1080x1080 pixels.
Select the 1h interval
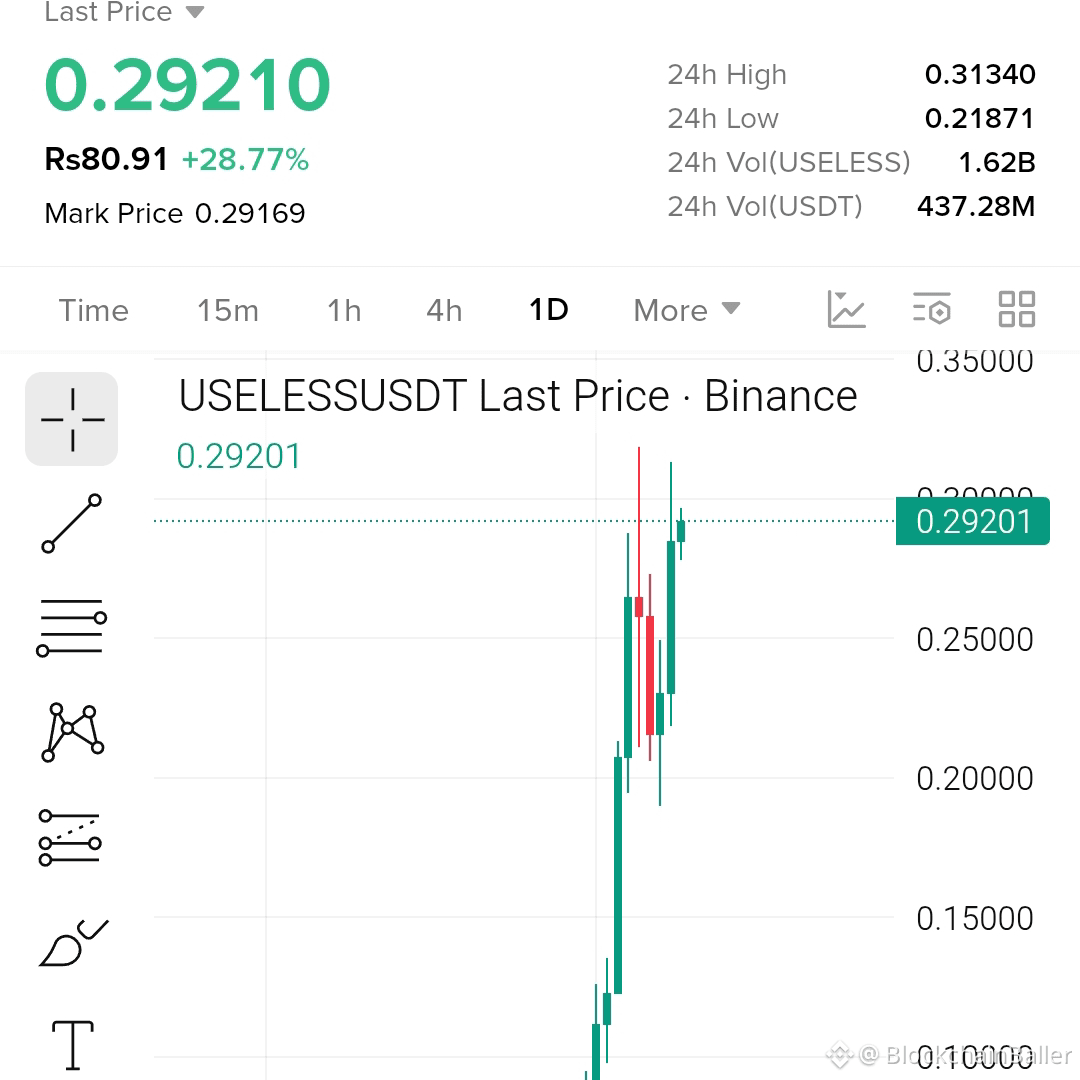click(344, 311)
